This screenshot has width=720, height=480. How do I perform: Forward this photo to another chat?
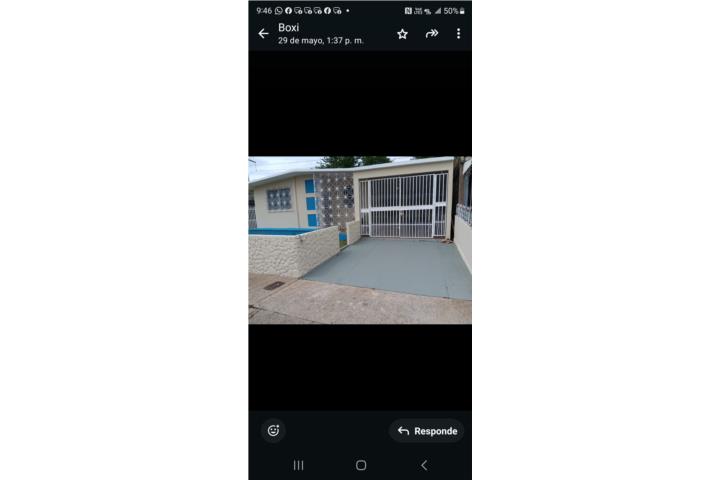click(x=432, y=34)
